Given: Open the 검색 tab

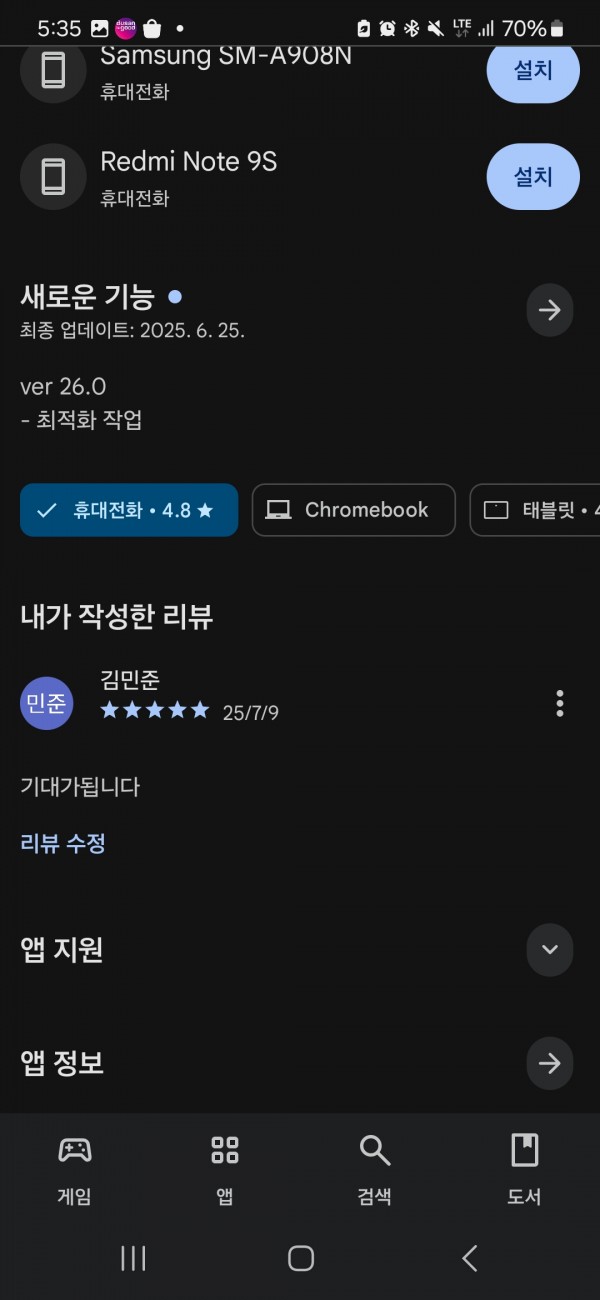Looking at the screenshot, I should click(375, 1170).
